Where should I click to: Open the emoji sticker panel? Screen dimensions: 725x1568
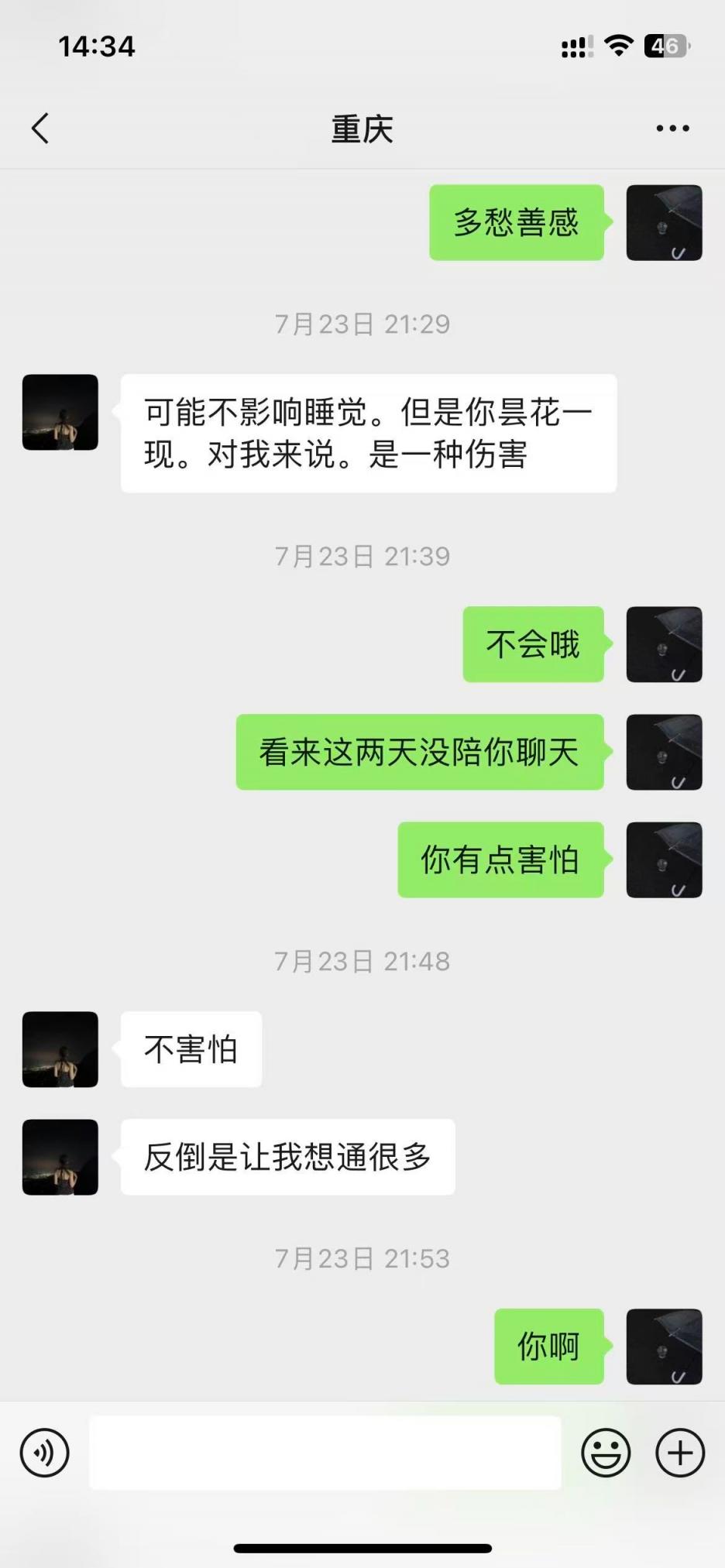pyautogui.click(x=606, y=1453)
